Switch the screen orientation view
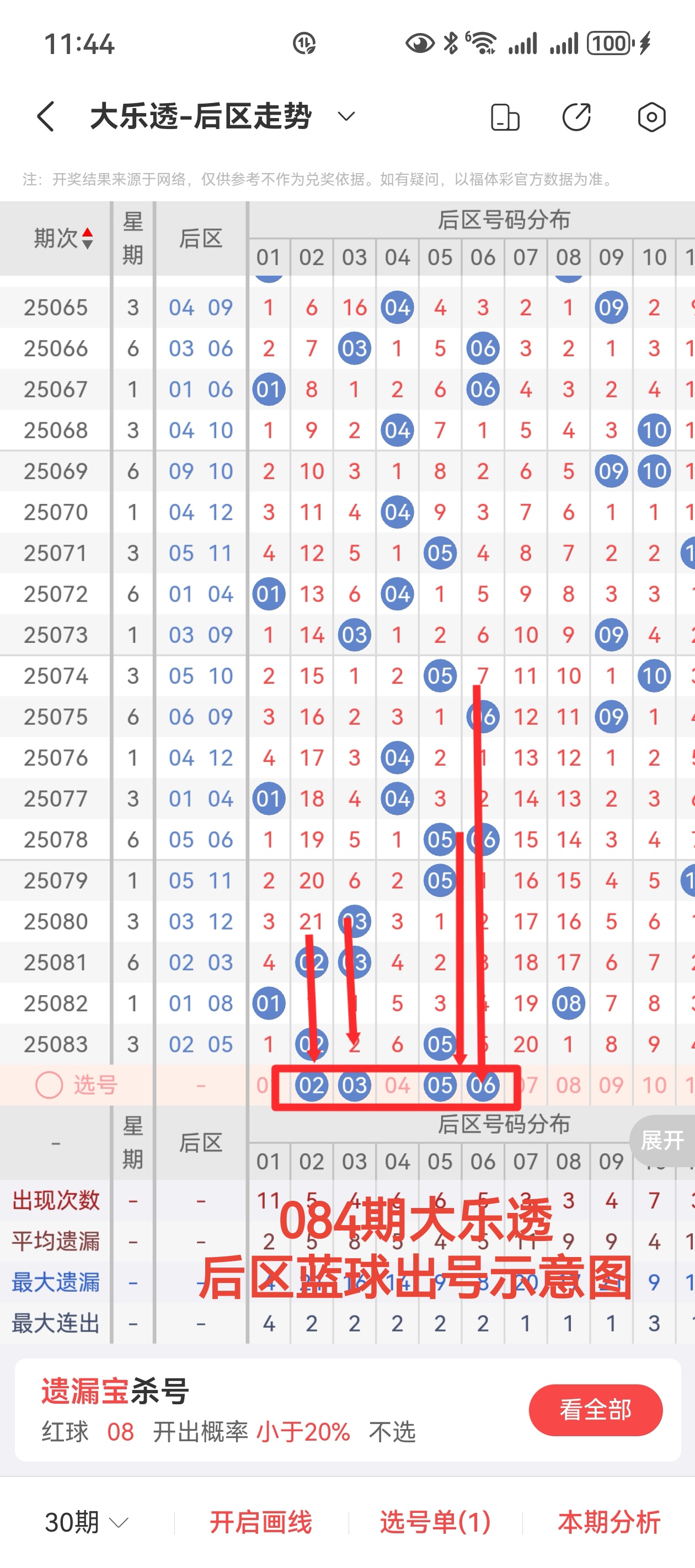Viewport: 695px width, 1568px height. [505, 117]
